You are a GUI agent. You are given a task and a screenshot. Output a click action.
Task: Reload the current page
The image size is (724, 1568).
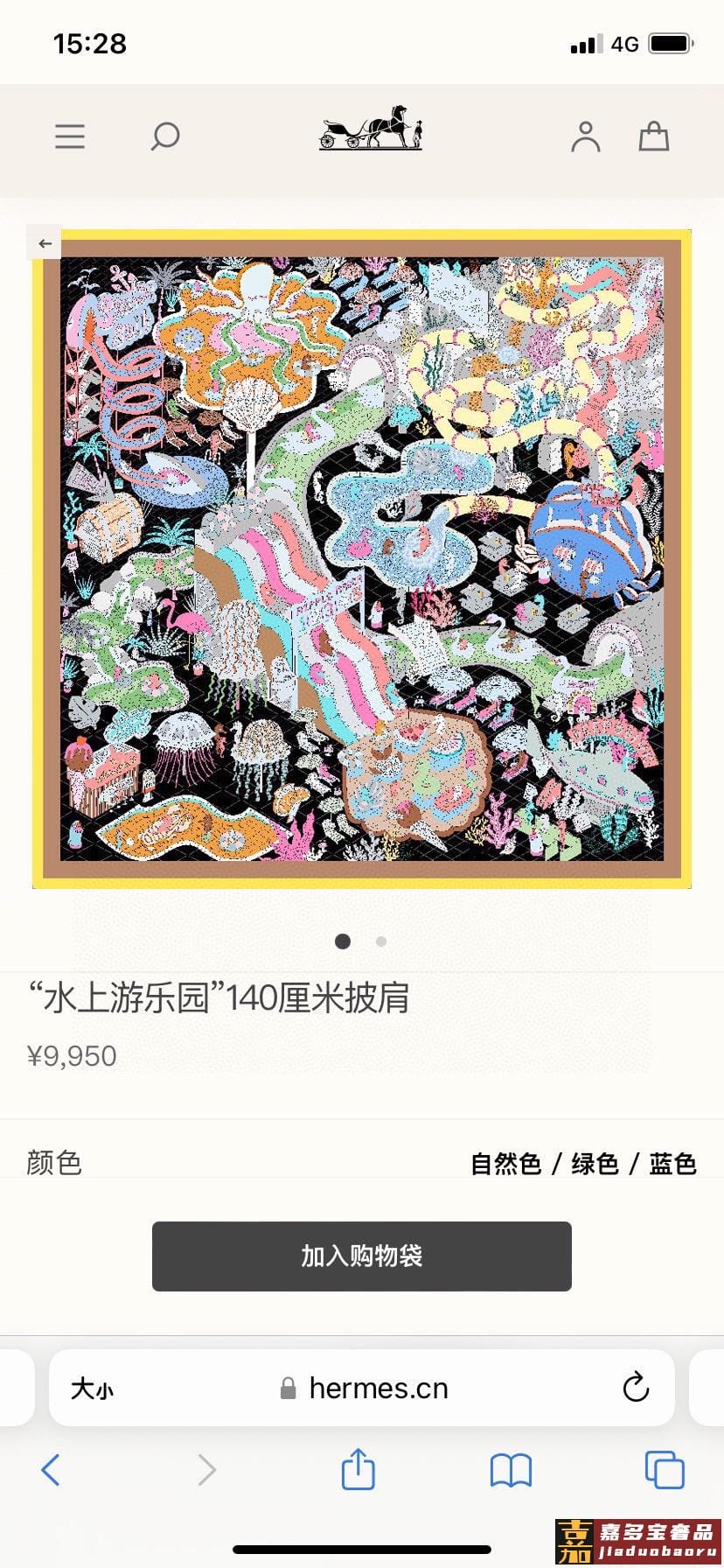point(636,1388)
